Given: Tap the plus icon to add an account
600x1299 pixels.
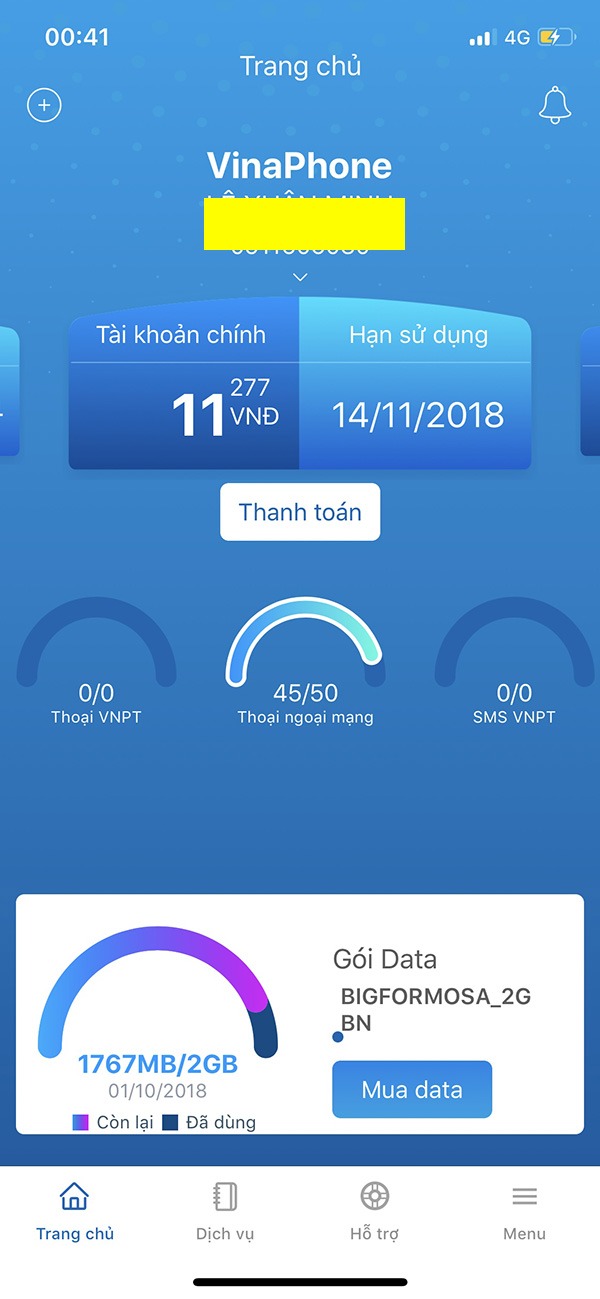Looking at the screenshot, I should 44,105.
